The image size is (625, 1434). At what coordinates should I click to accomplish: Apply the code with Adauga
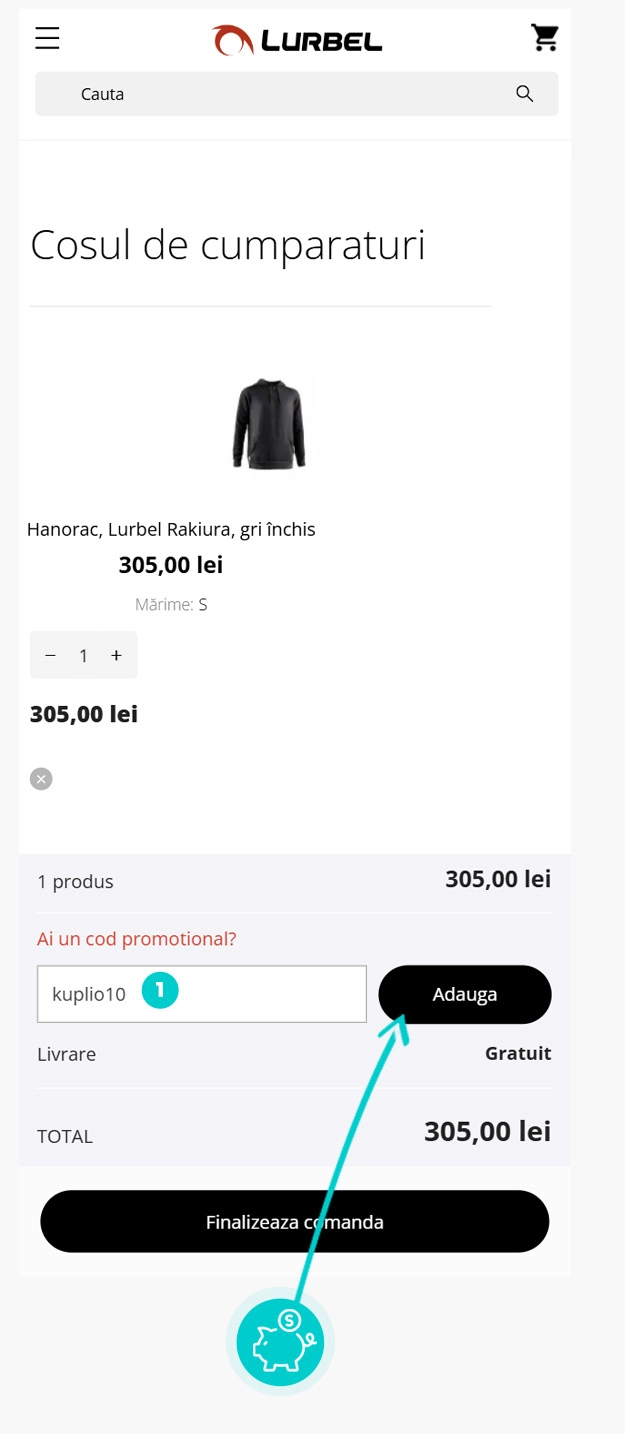coord(464,994)
